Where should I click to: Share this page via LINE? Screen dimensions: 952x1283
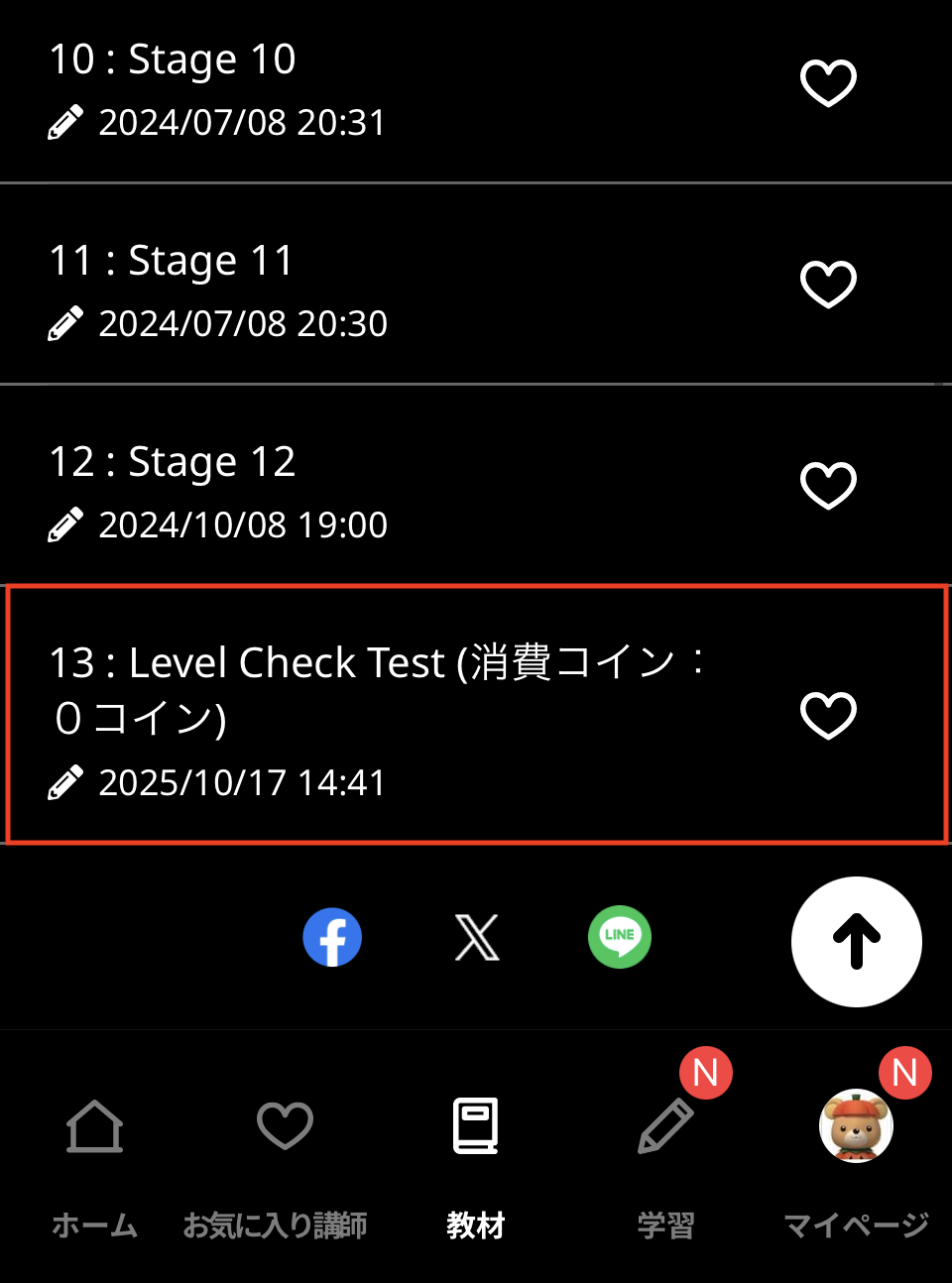pyautogui.click(x=620, y=937)
